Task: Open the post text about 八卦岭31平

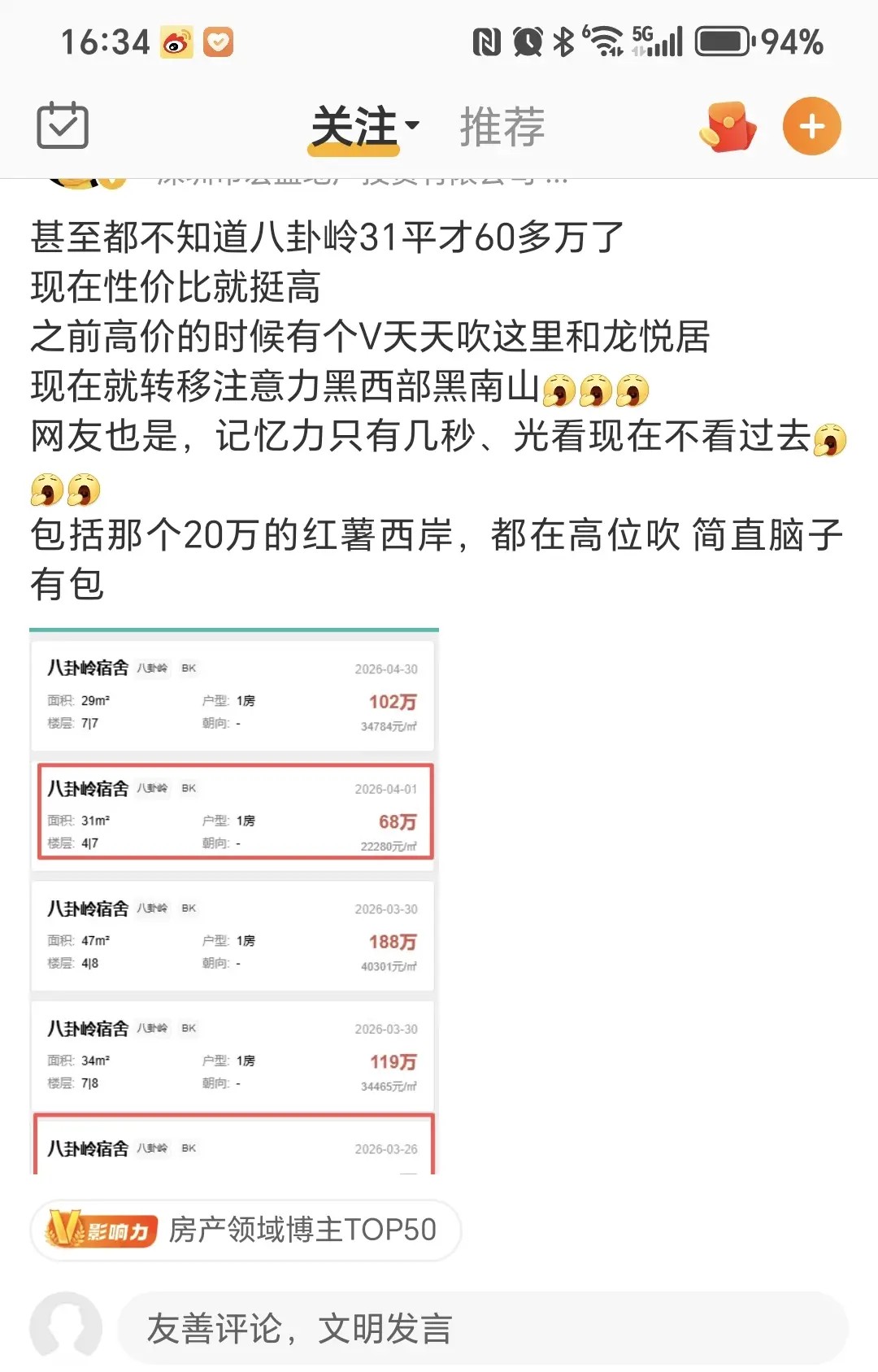Action: pyautogui.click(x=439, y=411)
